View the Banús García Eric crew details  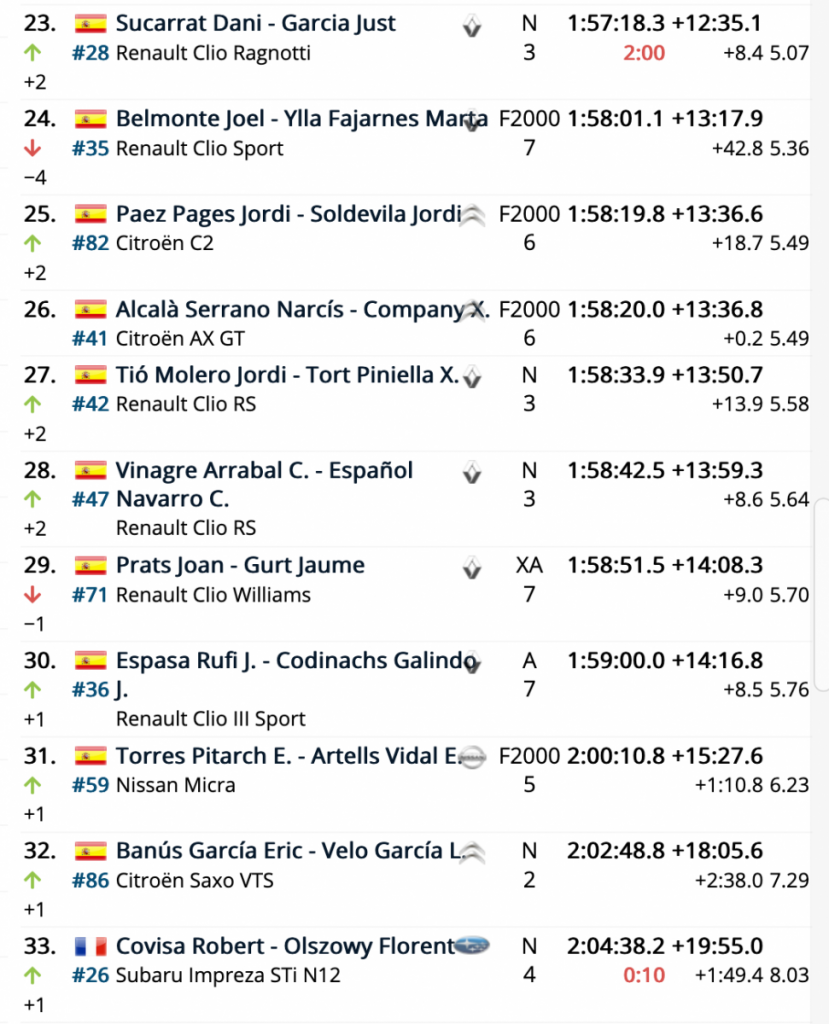[287, 851]
